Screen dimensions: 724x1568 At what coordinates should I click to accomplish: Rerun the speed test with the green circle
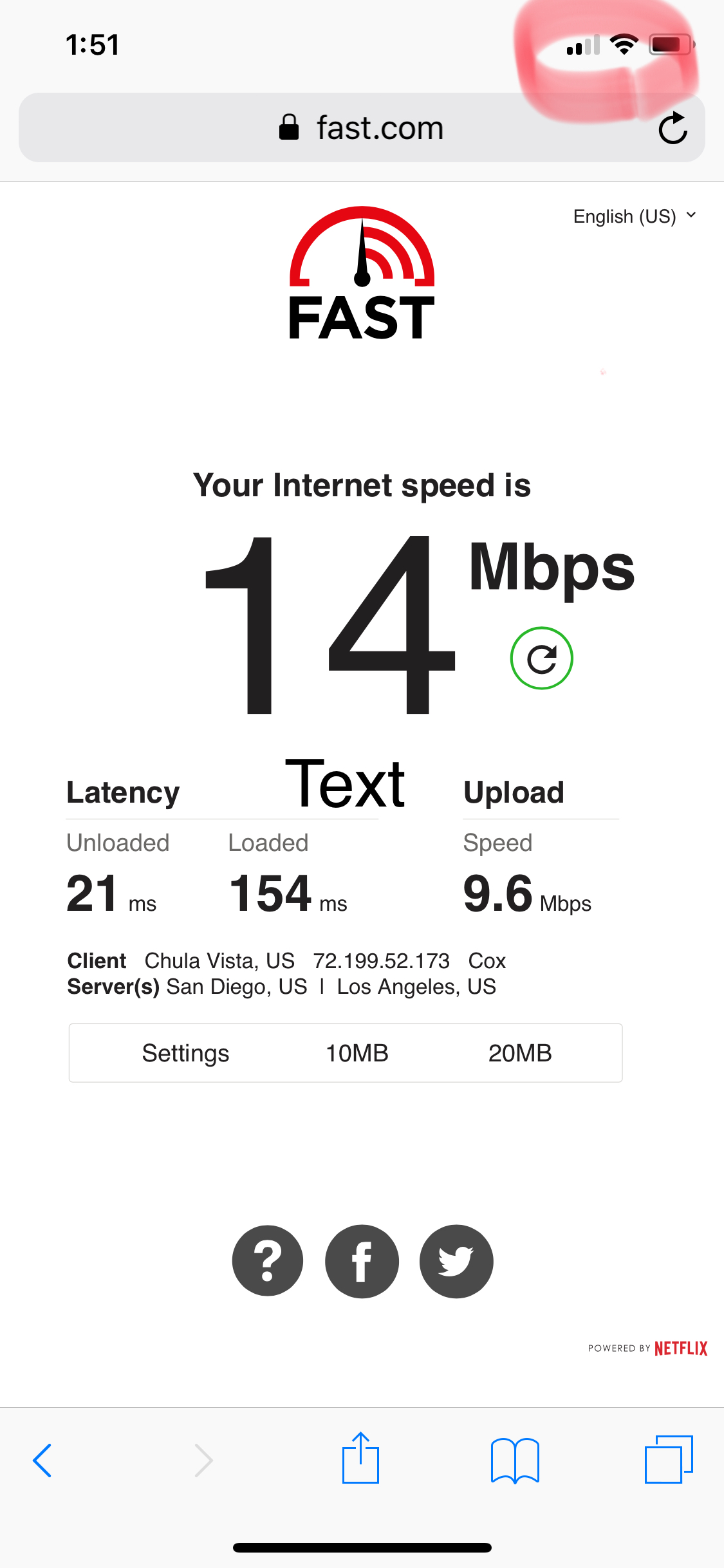point(542,658)
